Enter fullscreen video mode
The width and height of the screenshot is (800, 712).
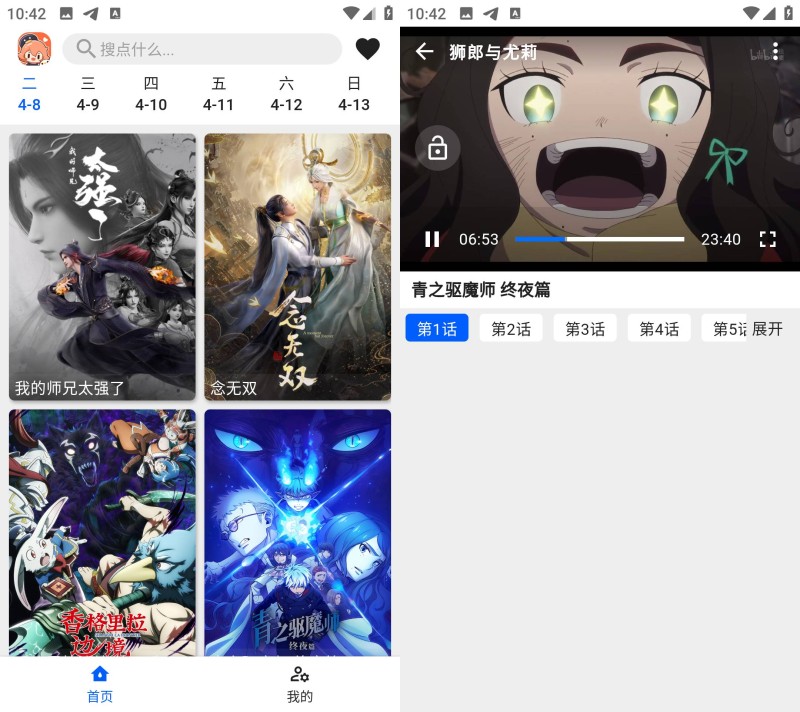tap(767, 239)
